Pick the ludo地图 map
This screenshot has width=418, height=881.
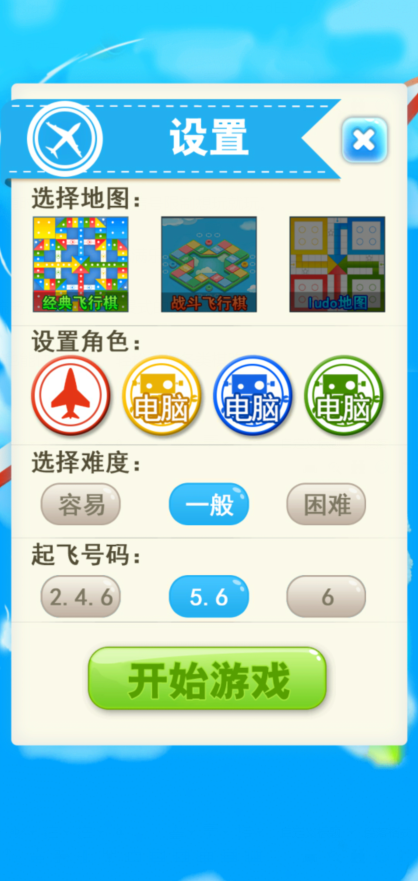click(x=337, y=264)
